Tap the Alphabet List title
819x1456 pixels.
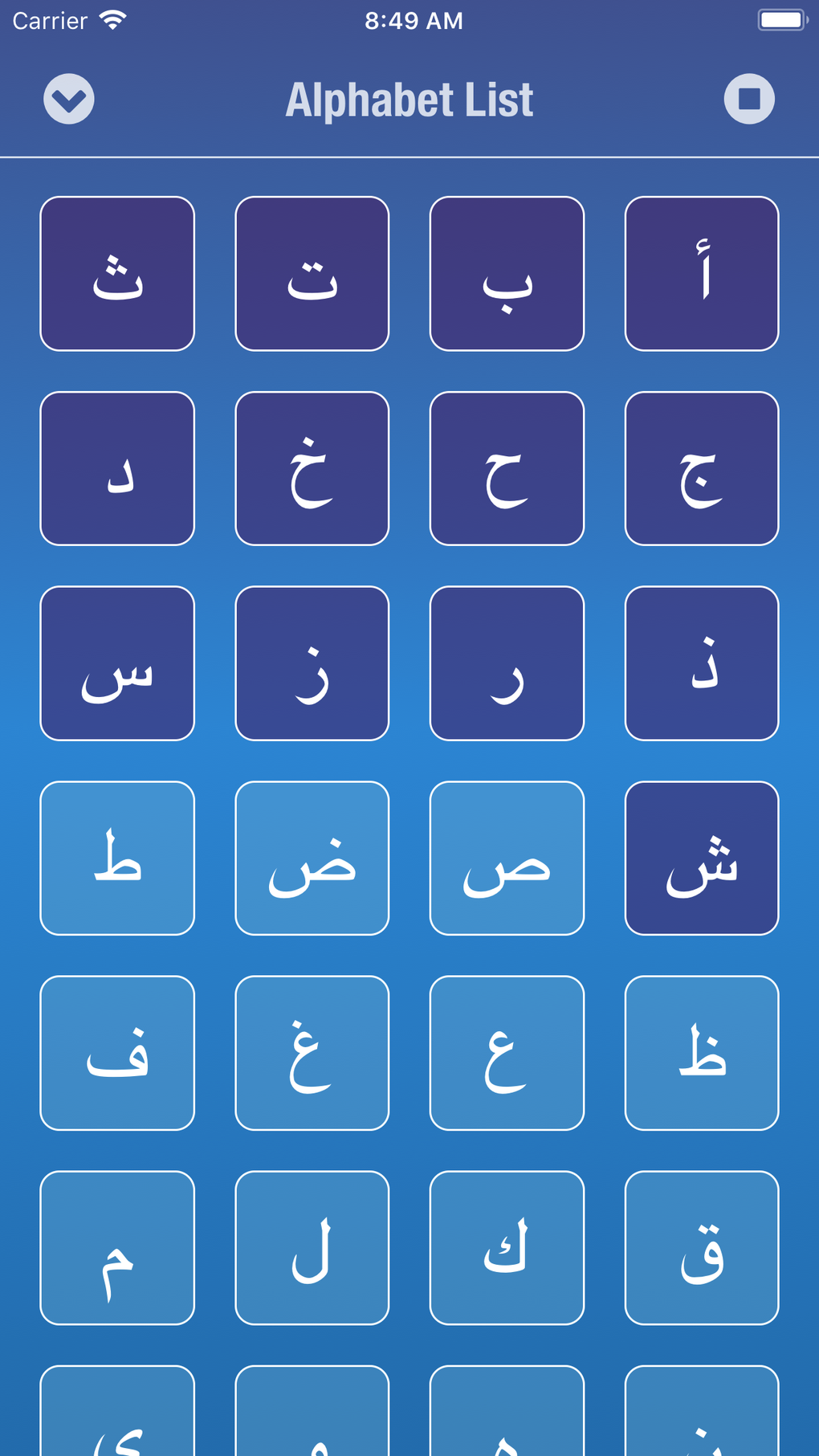pyautogui.click(x=409, y=98)
